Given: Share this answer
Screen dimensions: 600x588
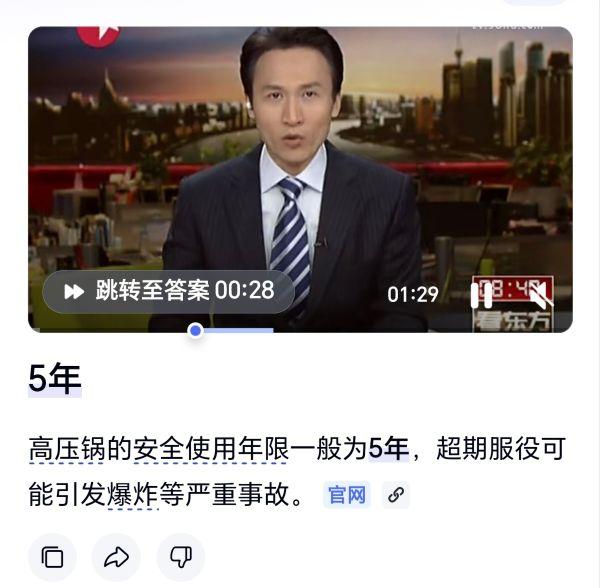Looking at the screenshot, I should [x=116, y=558].
